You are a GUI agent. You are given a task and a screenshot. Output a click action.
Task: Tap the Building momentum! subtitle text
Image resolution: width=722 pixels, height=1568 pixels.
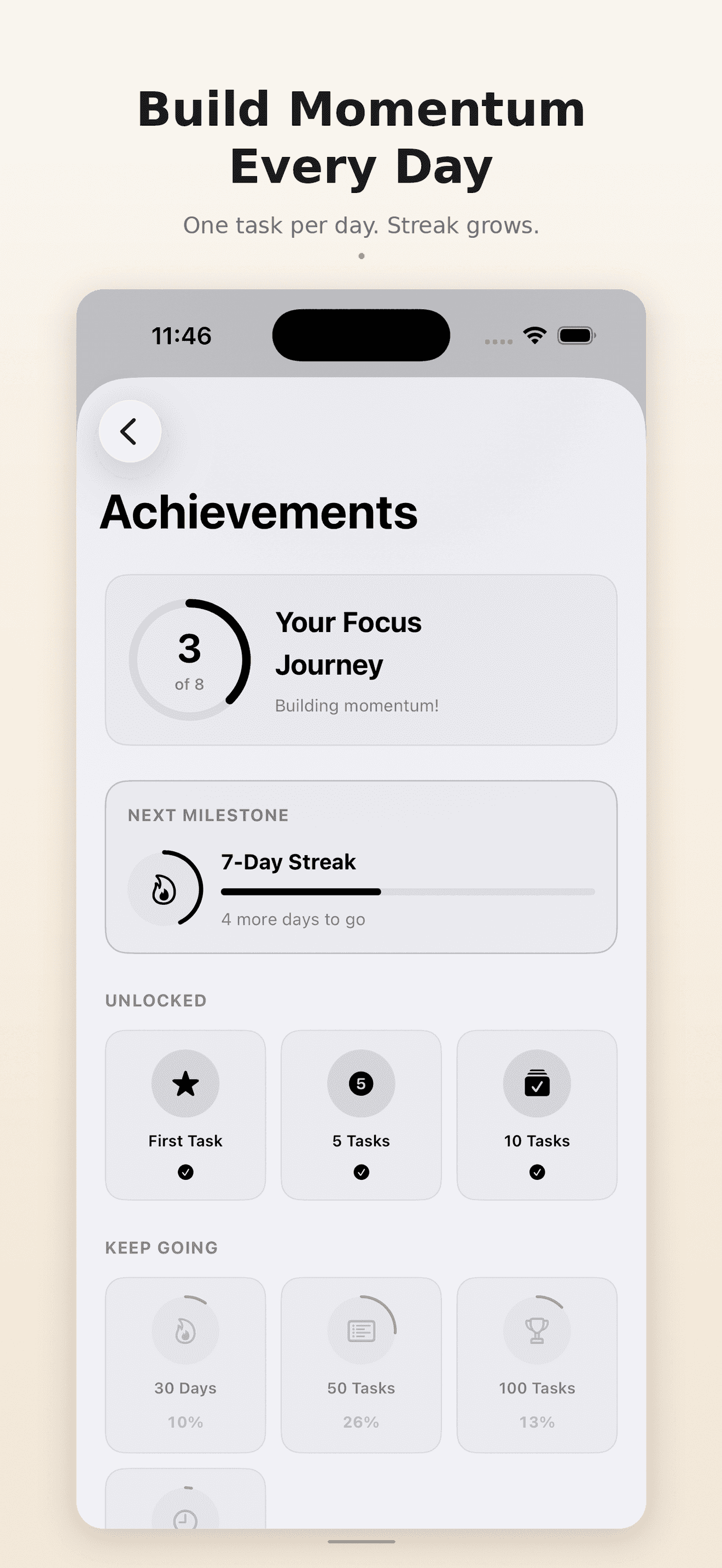coord(357,705)
